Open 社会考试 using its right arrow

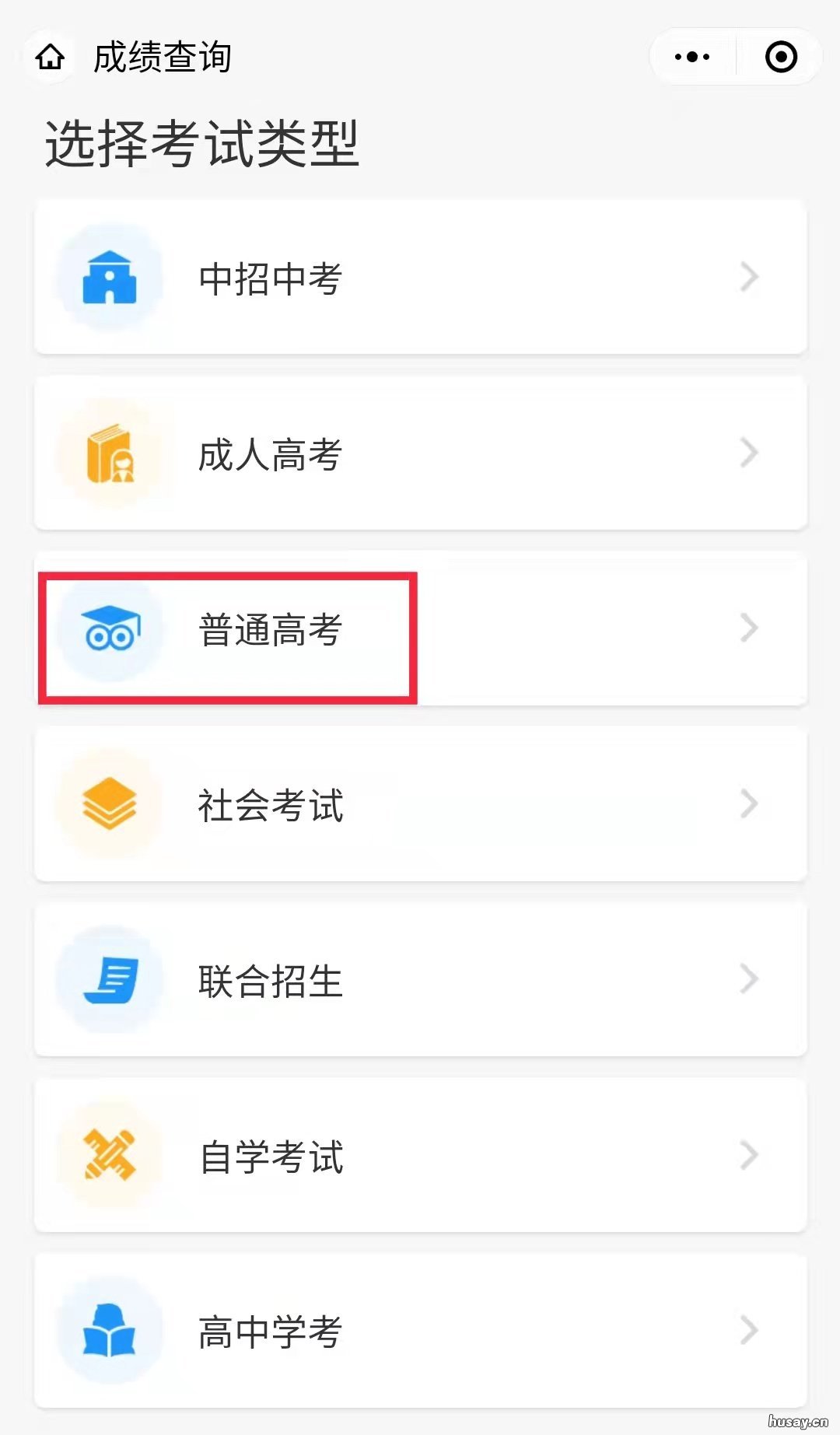(x=748, y=805)
